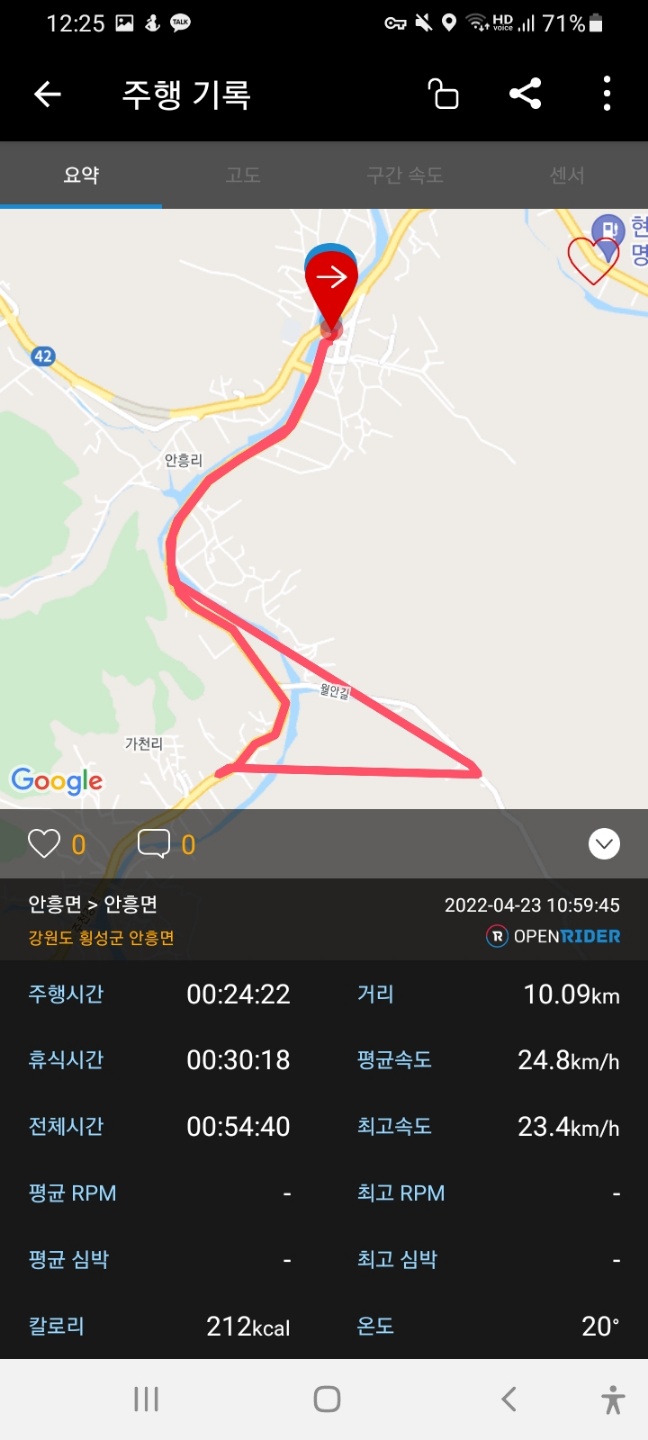The height and width of the screenshot is (1440, 648).
Task: Open the 센서 tab
Action: click(x=567, y=175)
